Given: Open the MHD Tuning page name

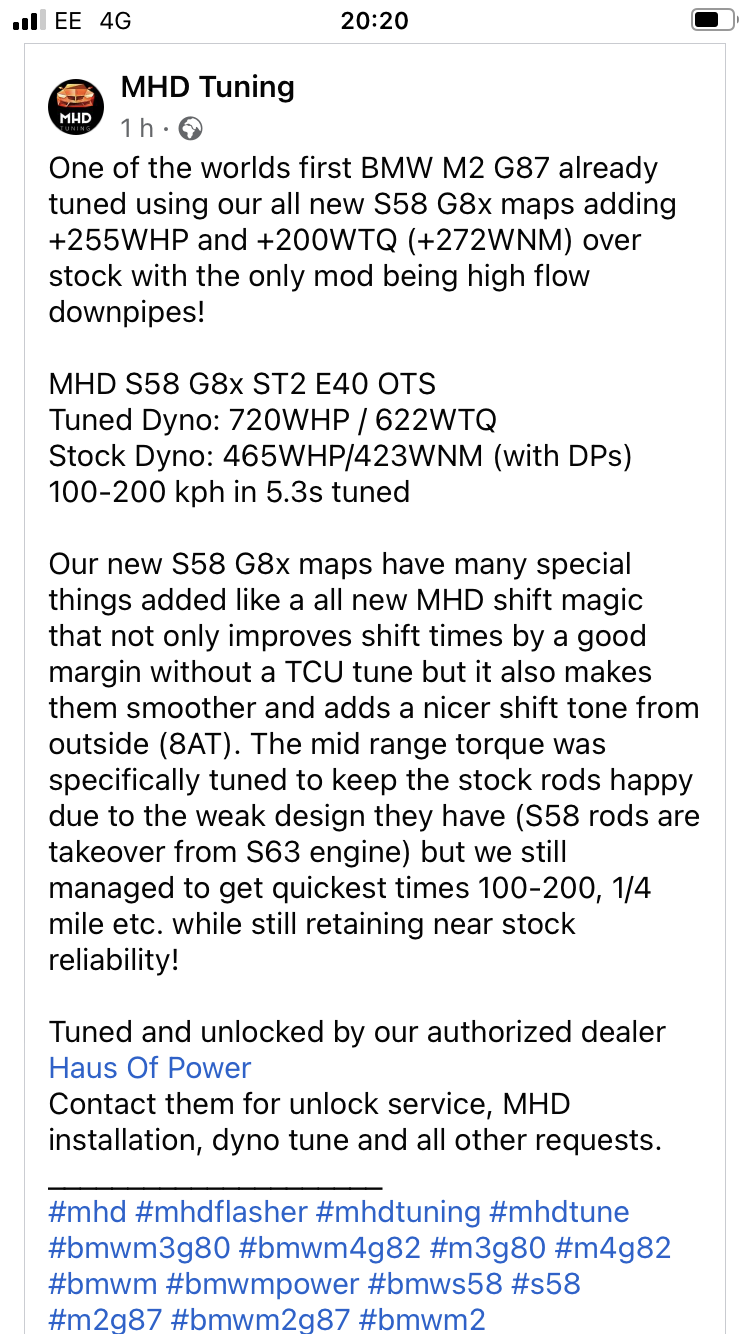Looking at the screenshot, I should click(207, 87).
